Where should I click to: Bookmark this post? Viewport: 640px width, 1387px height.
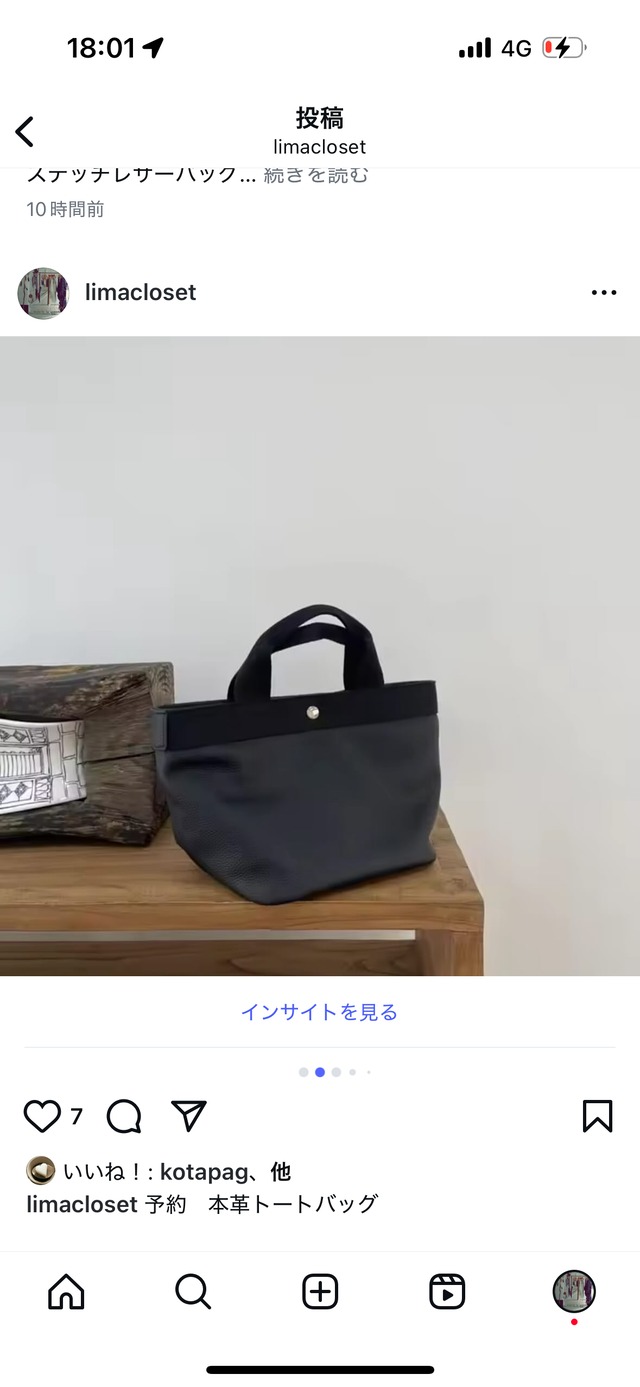(x=597, y=1116)
